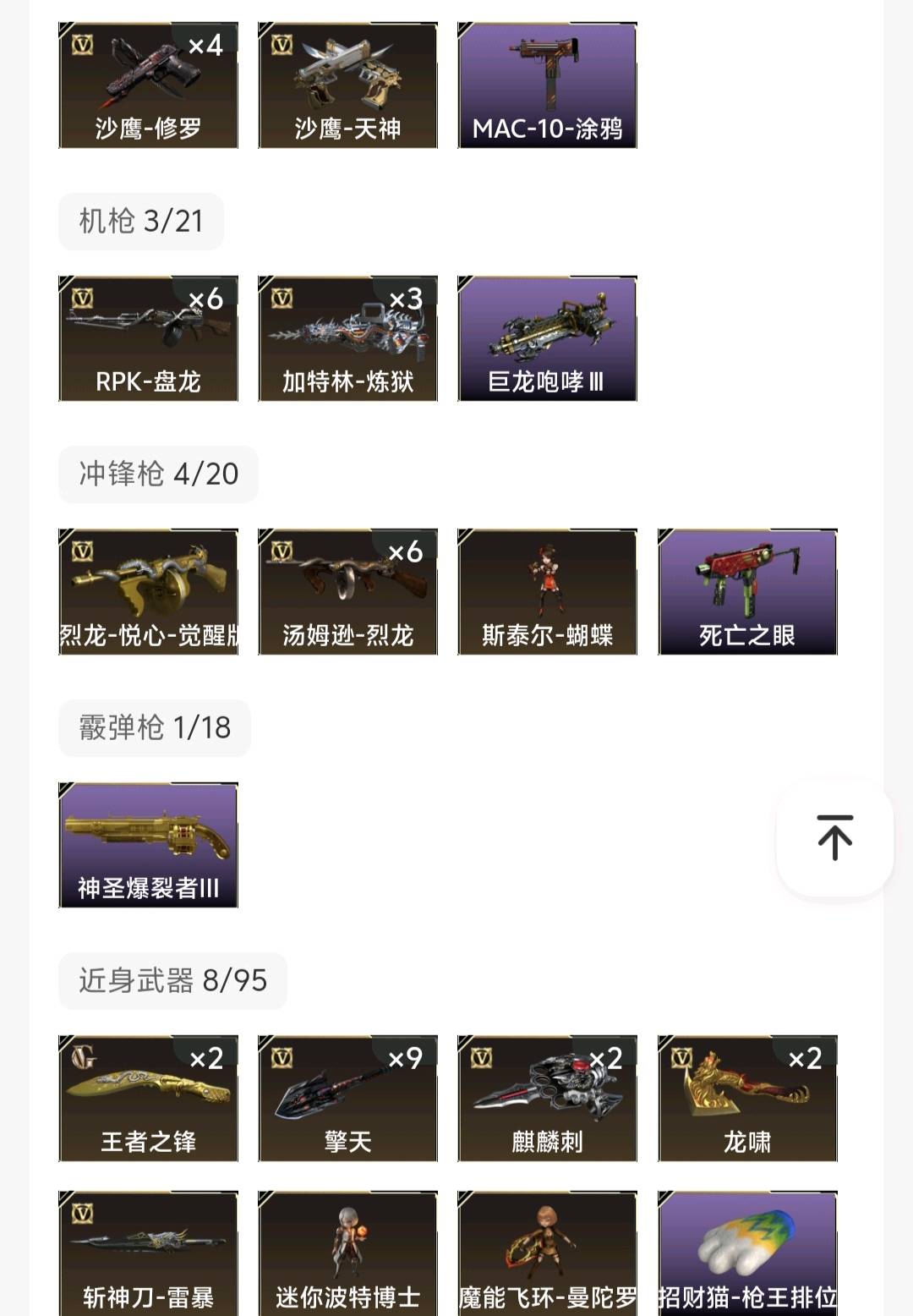The height and width of the screenshot is (1316, 913).
Task: Select the 死亡之眼 submachine gun icon
Action: pyautogui.click(x=746, y=592)
